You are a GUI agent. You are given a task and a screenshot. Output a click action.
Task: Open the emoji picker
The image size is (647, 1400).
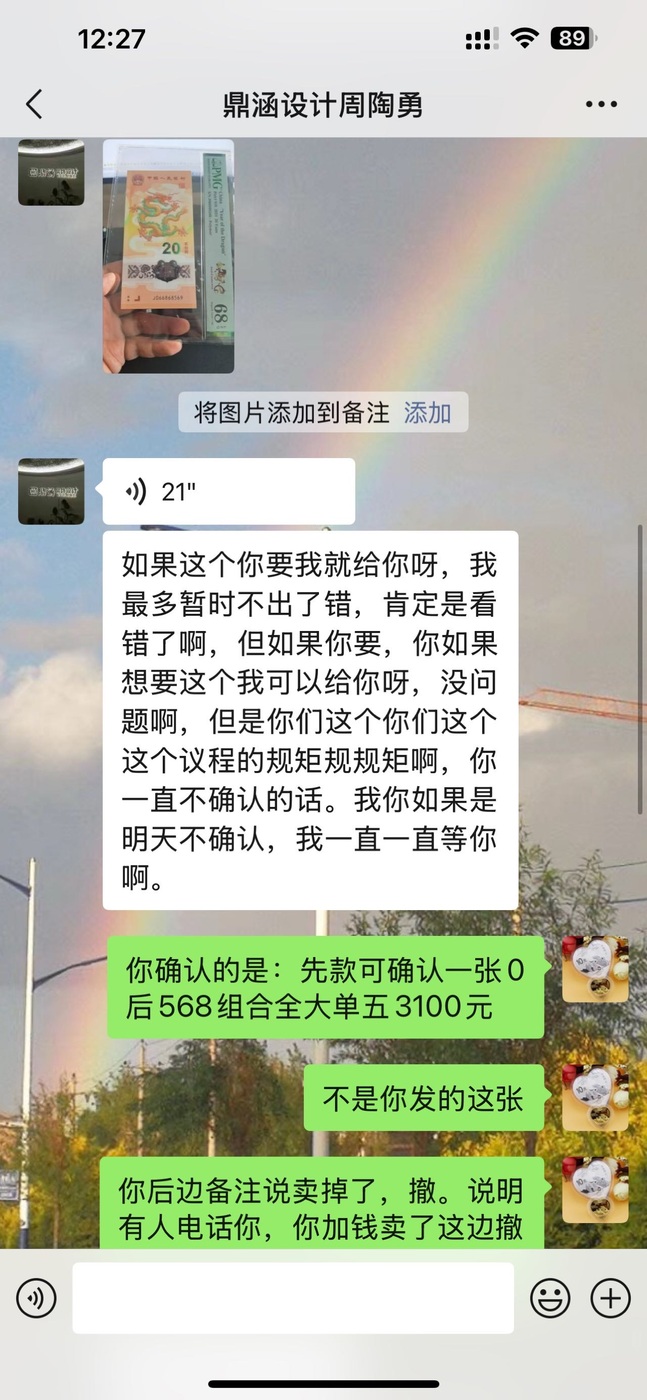point(550,1298)
